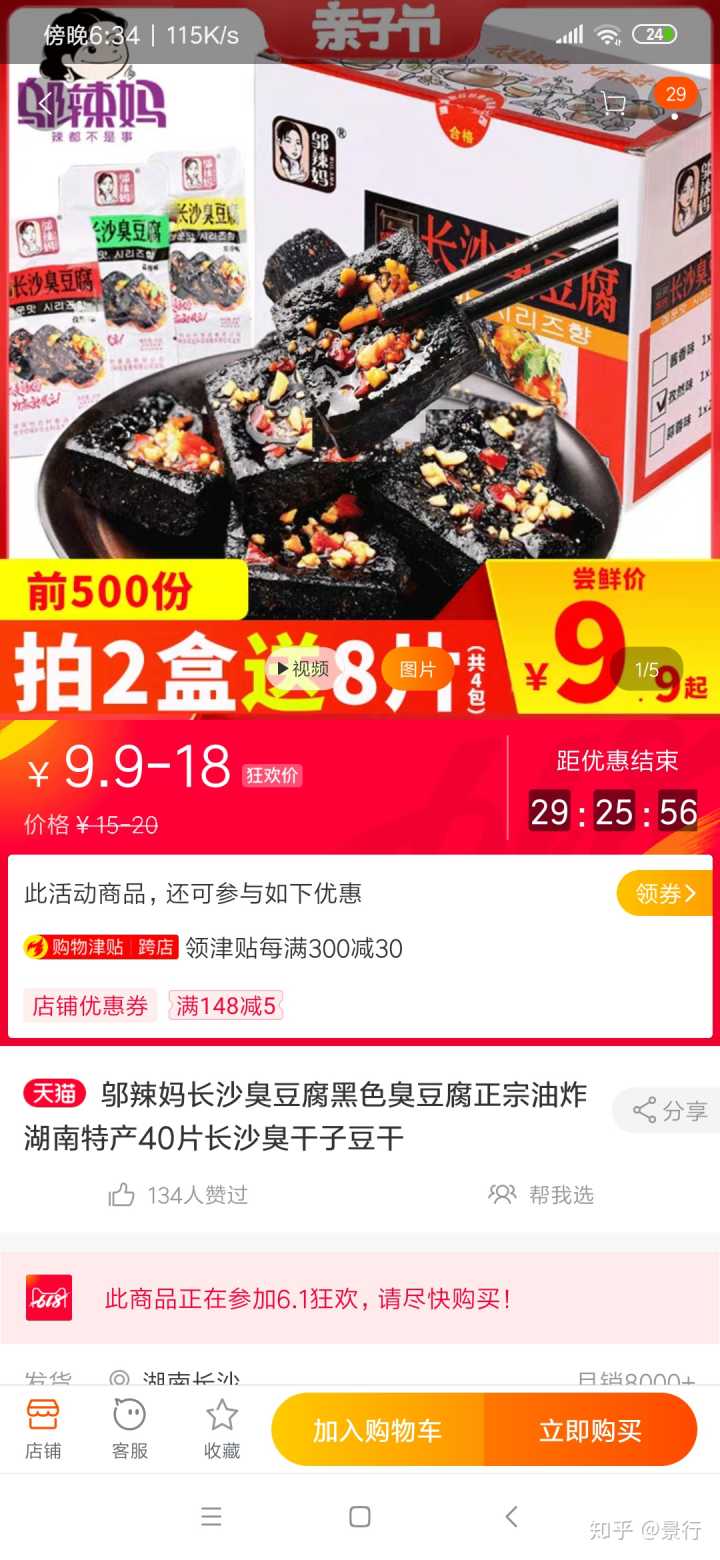The image size is (720, 1560).
Task: Visit the 店铺 store page
Action: click(43, 1429)
